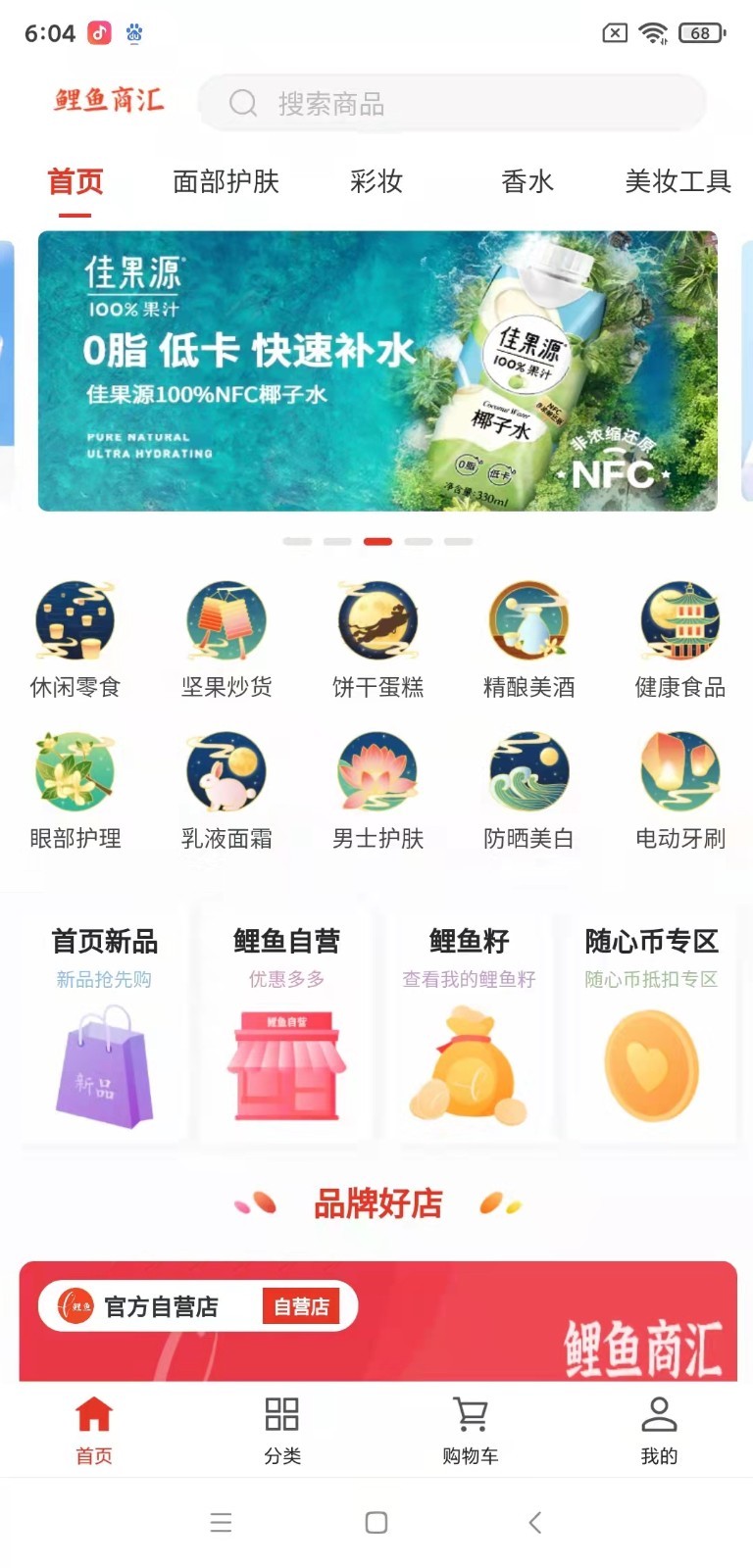
Task: Go to the 分类 bottom tab
Action: 282,1430
